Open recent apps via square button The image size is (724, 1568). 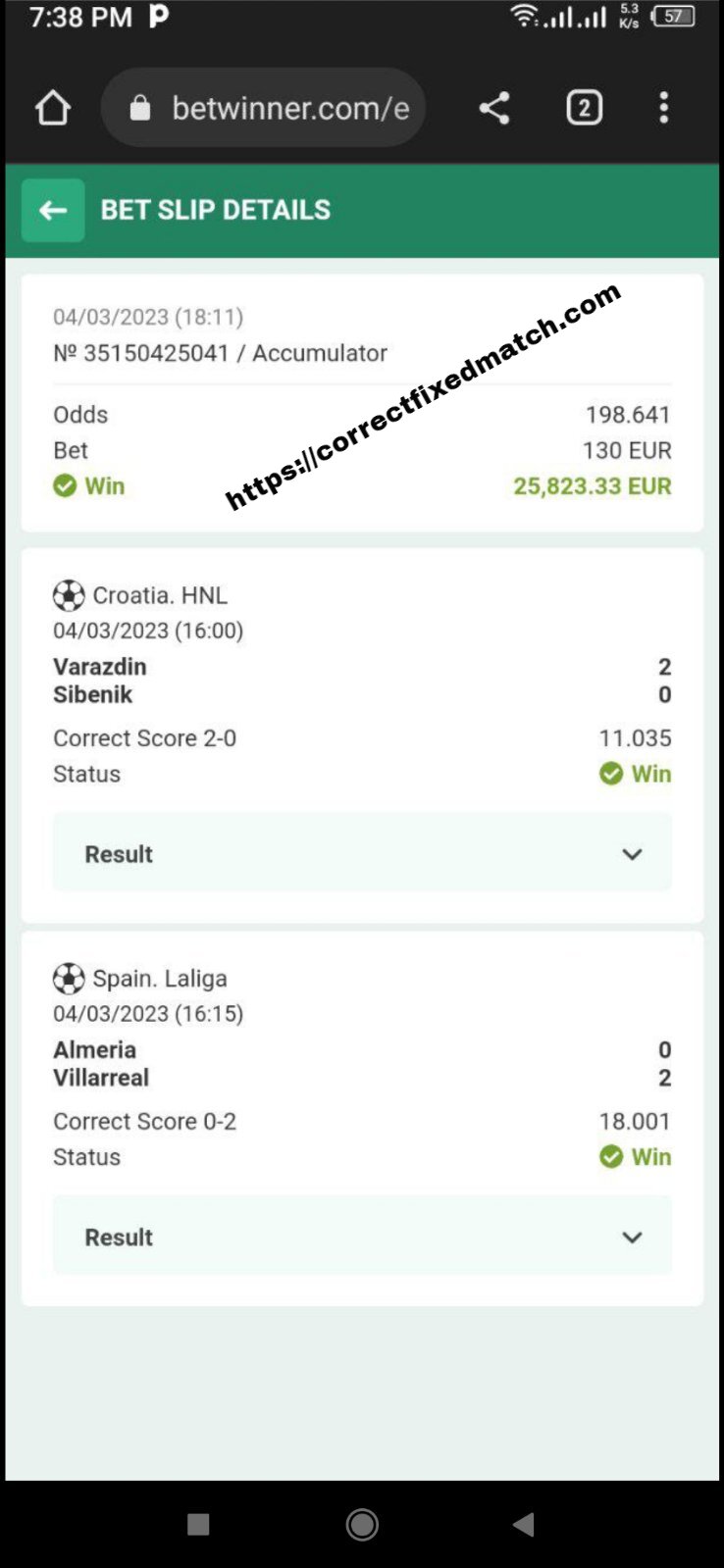[198, 1524]
